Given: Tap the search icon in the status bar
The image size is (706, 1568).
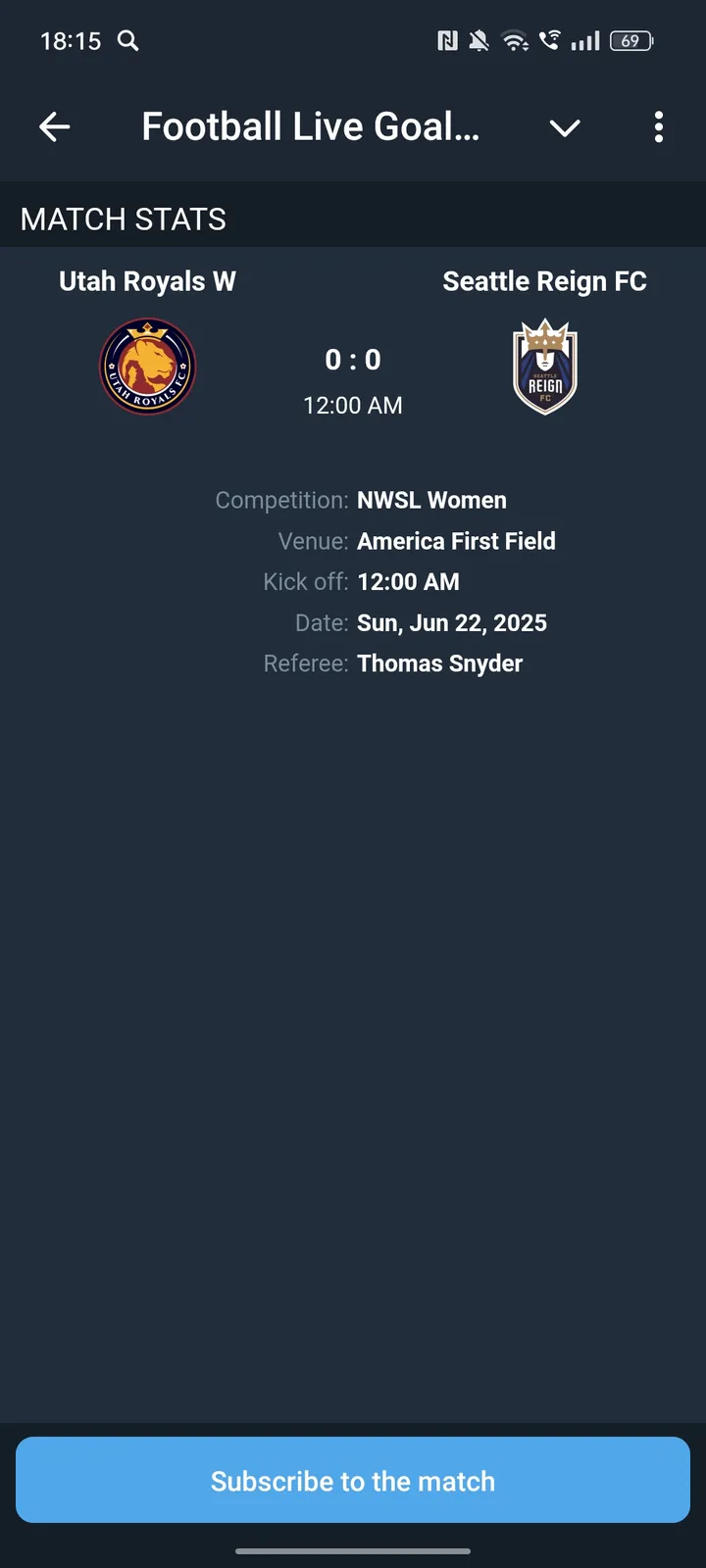Looking at the screenshot, I should [x=127, y=41].
